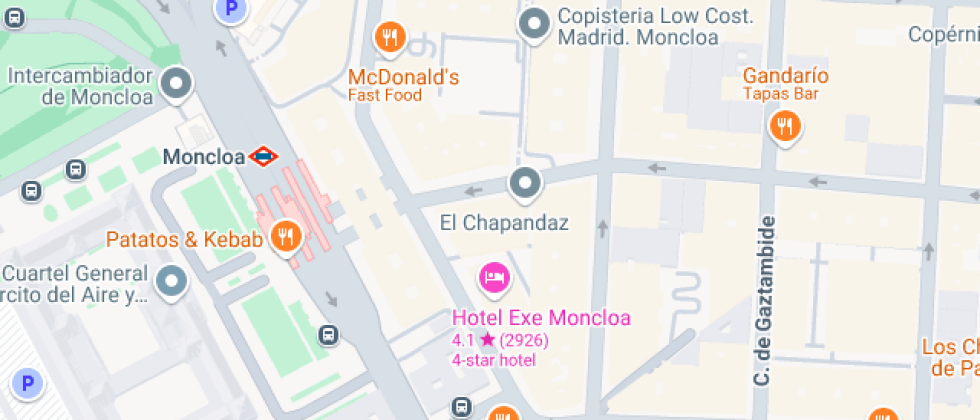Screen dimensions: 980x420
Task: Open the Gandarío Tapas Bar pin
Action: pos(786,127)
